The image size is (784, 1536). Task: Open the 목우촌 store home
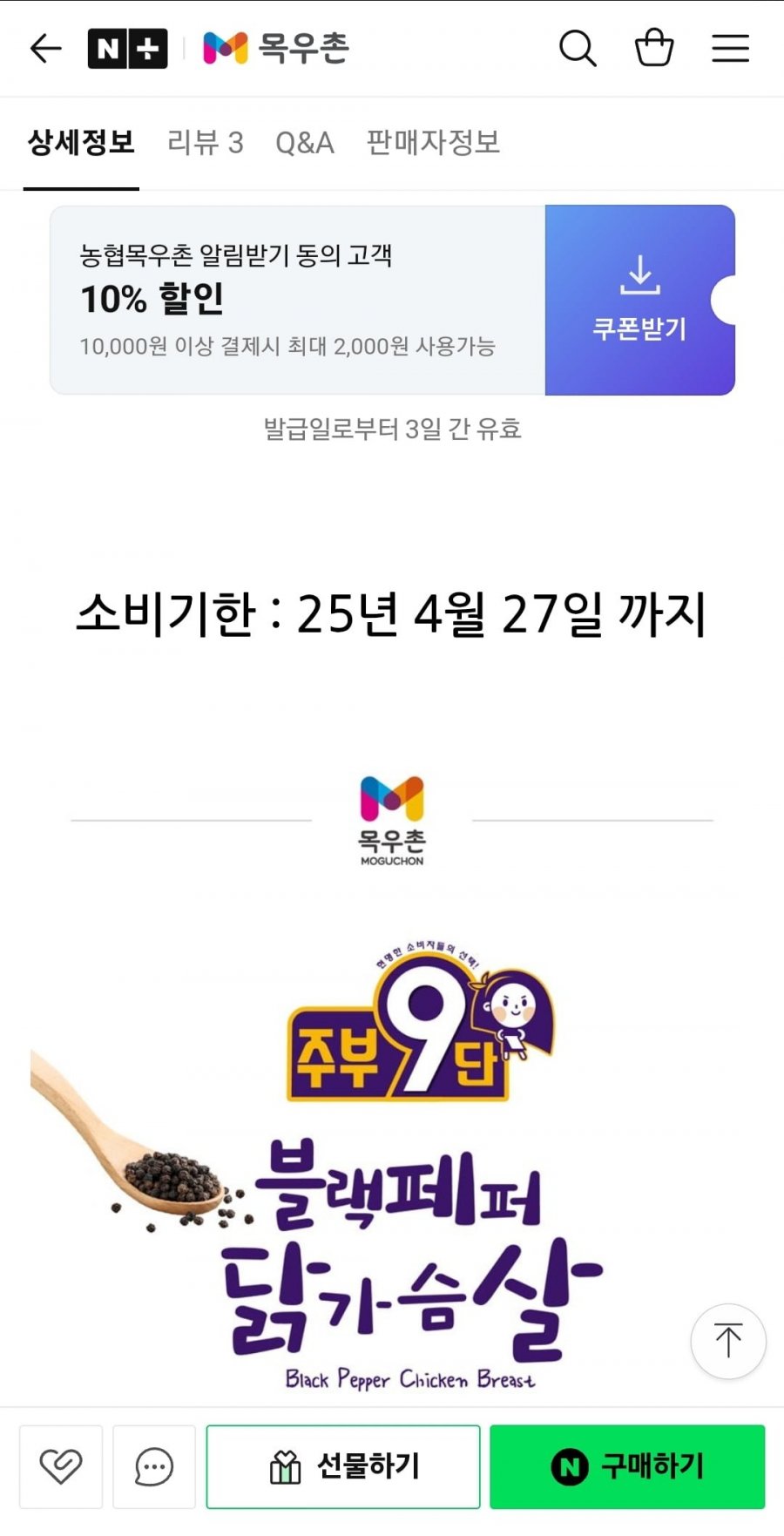click(276, 49)
